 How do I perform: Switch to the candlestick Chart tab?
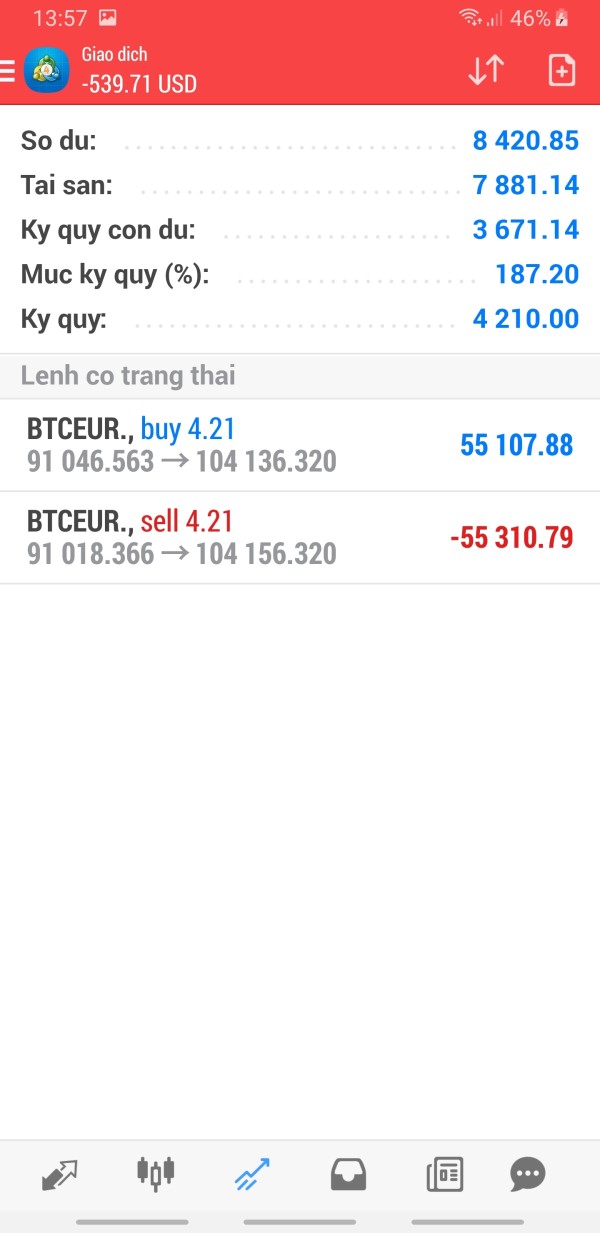(x=155, y=1172)
